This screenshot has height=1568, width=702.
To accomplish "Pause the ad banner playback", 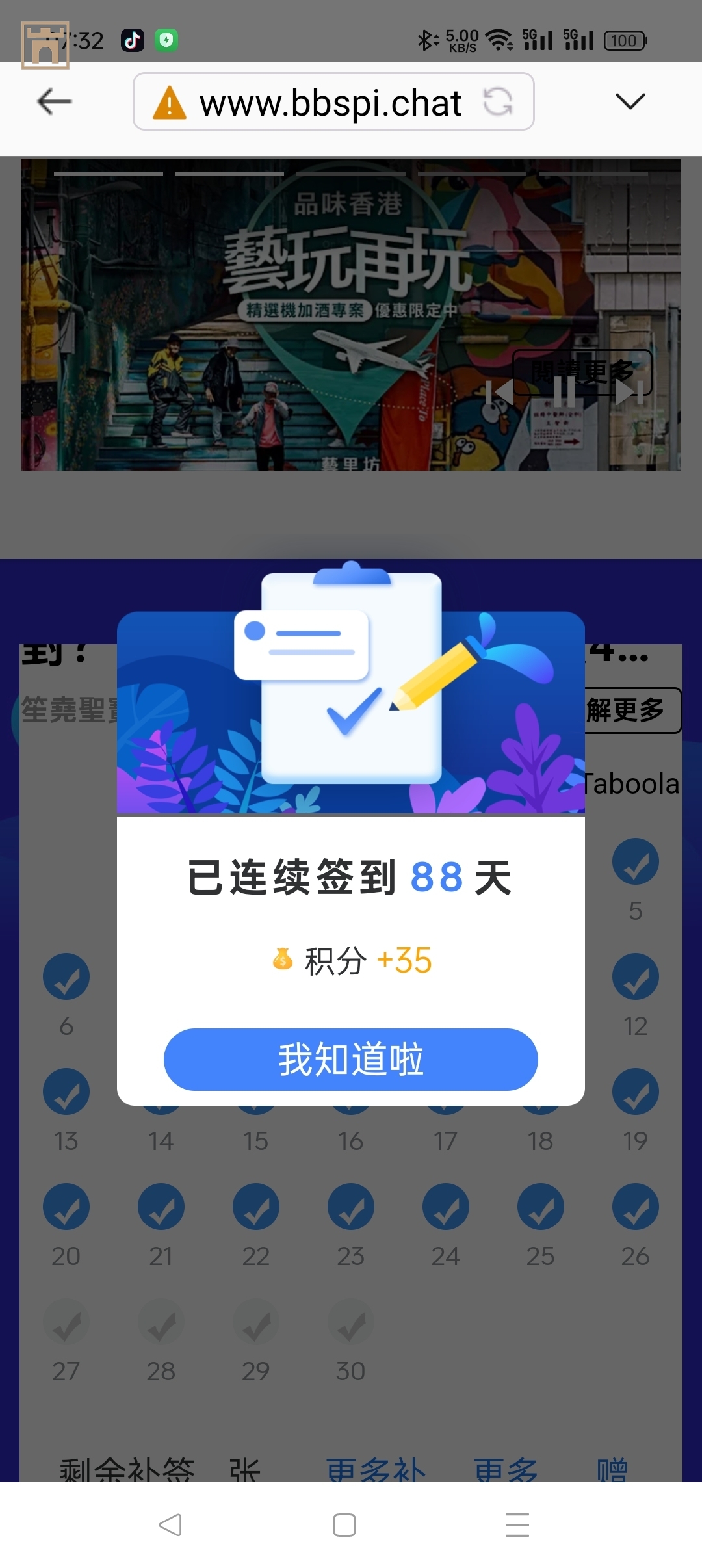I will [564, 392].
